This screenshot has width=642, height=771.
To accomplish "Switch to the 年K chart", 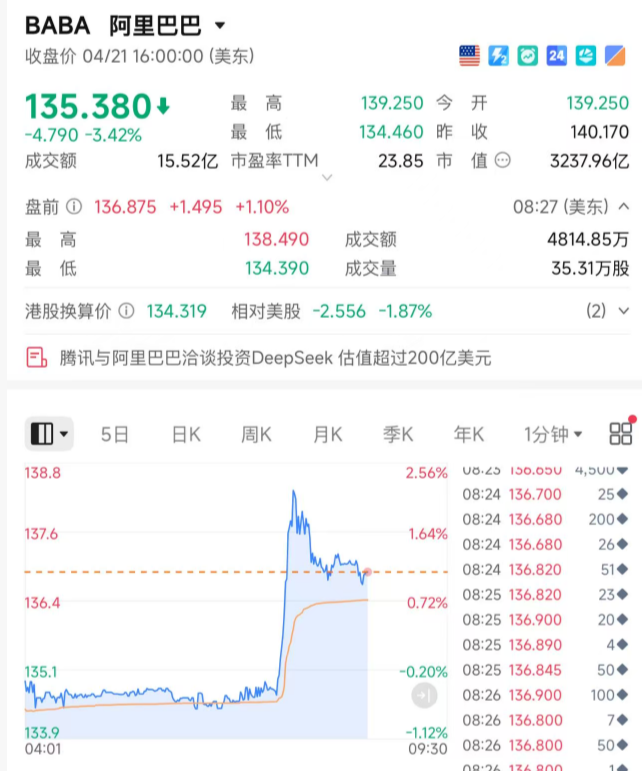I will pos(469,434).
